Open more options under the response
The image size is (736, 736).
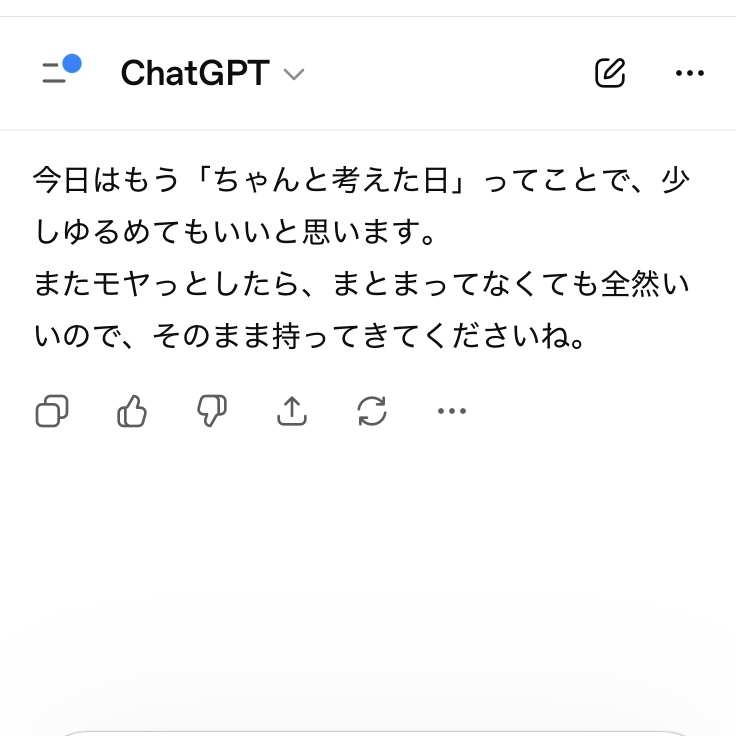click(452, 411)
